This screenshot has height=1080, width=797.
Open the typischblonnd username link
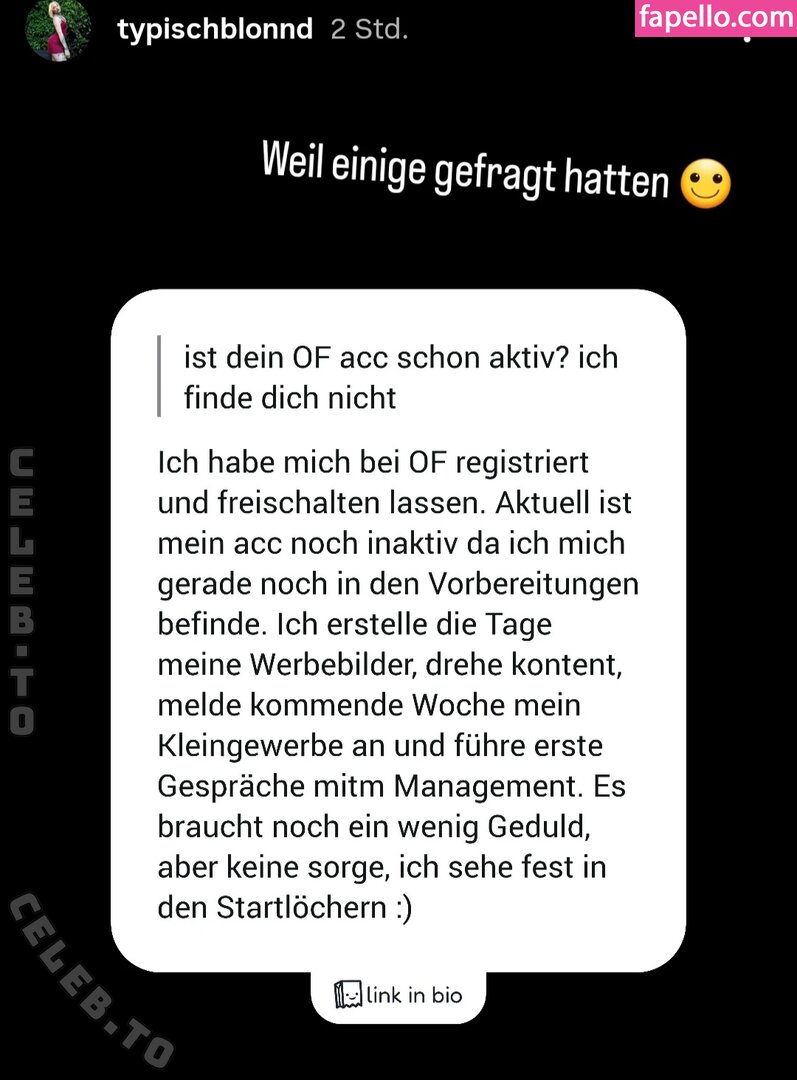coord(214,29)
